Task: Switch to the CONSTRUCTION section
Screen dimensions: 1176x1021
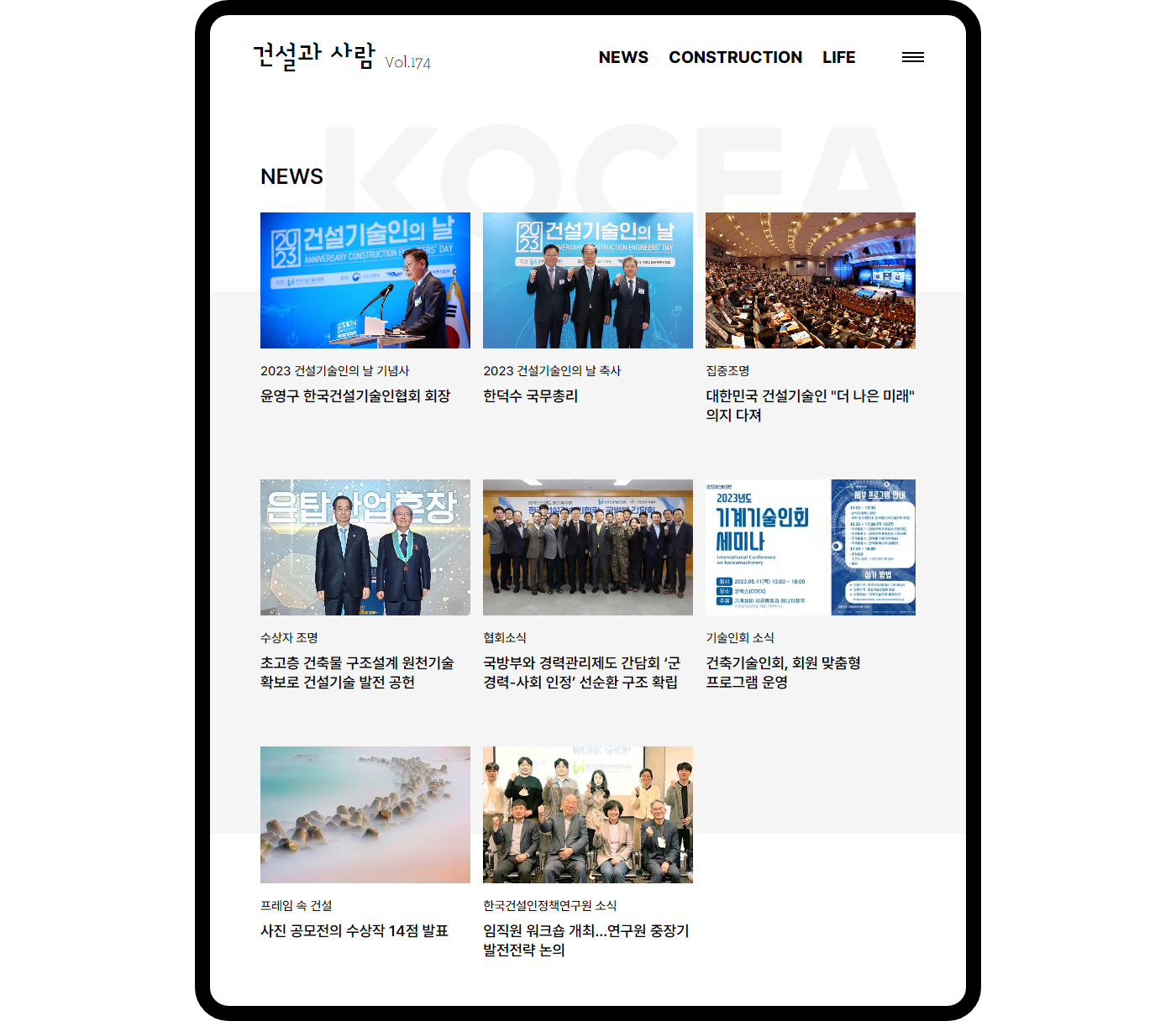Action: click(x=735, y=57)
